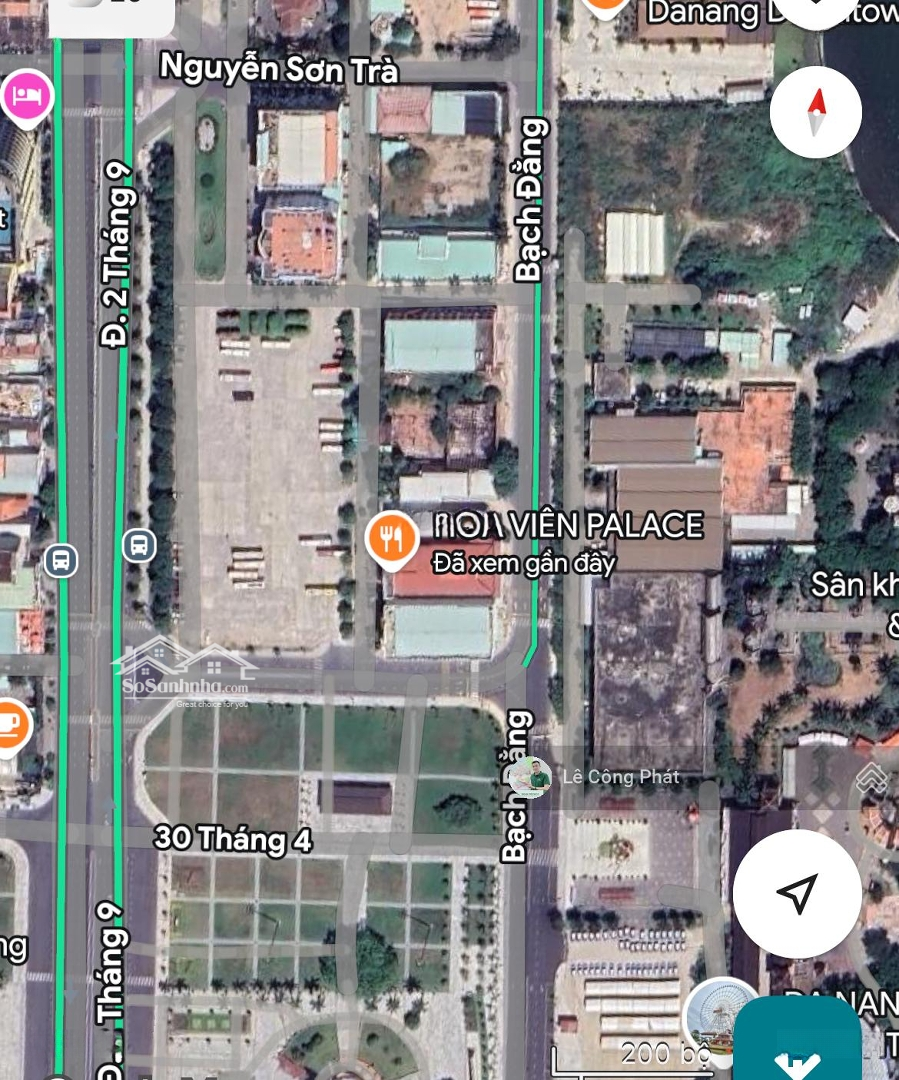Viewport: 899px width, 1080px height.
Task: Select the pink hotel pin
Action: (x=27, y=98)
